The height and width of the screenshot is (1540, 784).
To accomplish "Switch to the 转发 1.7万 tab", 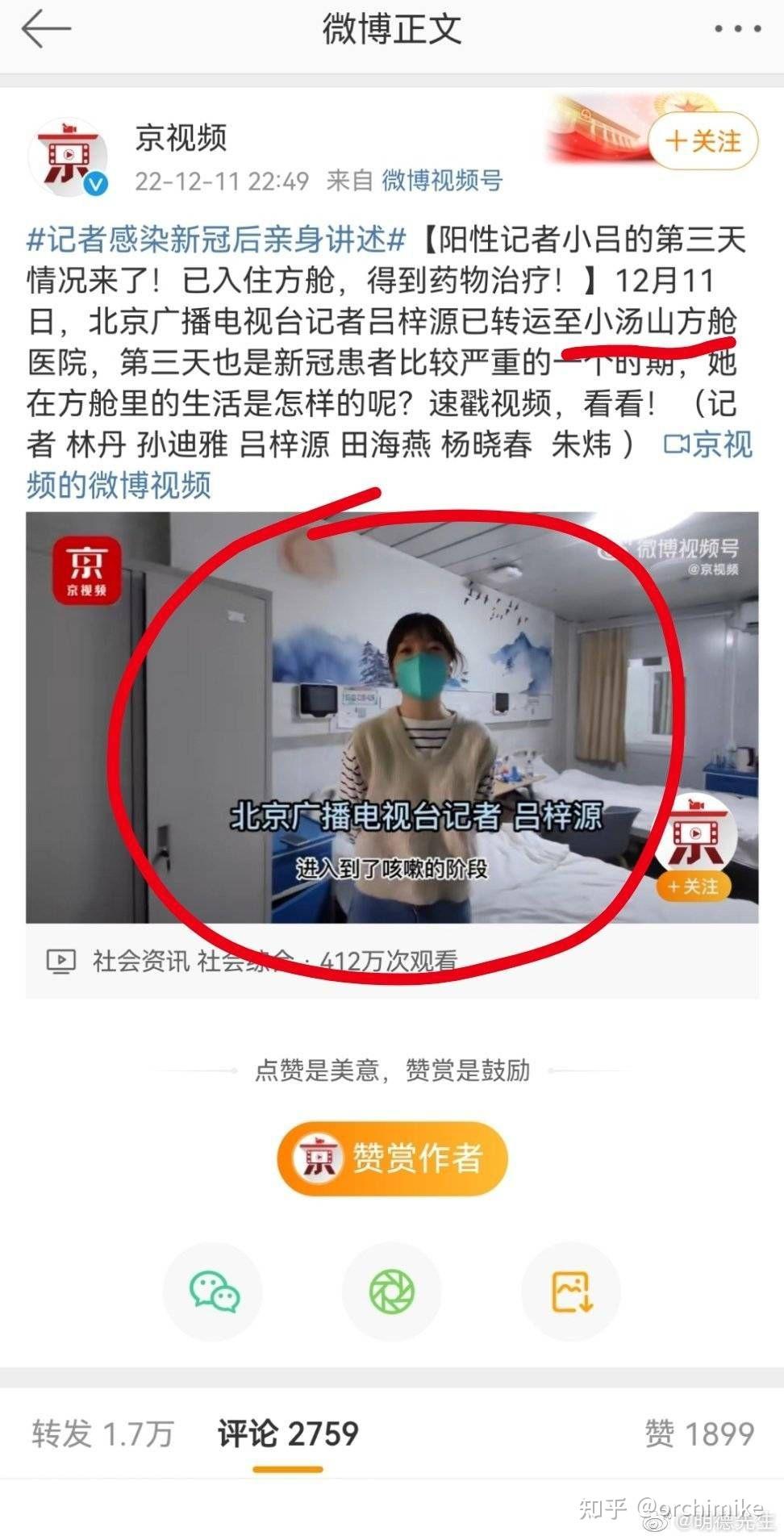I will pyautogui.click(x=103, y=1434).
